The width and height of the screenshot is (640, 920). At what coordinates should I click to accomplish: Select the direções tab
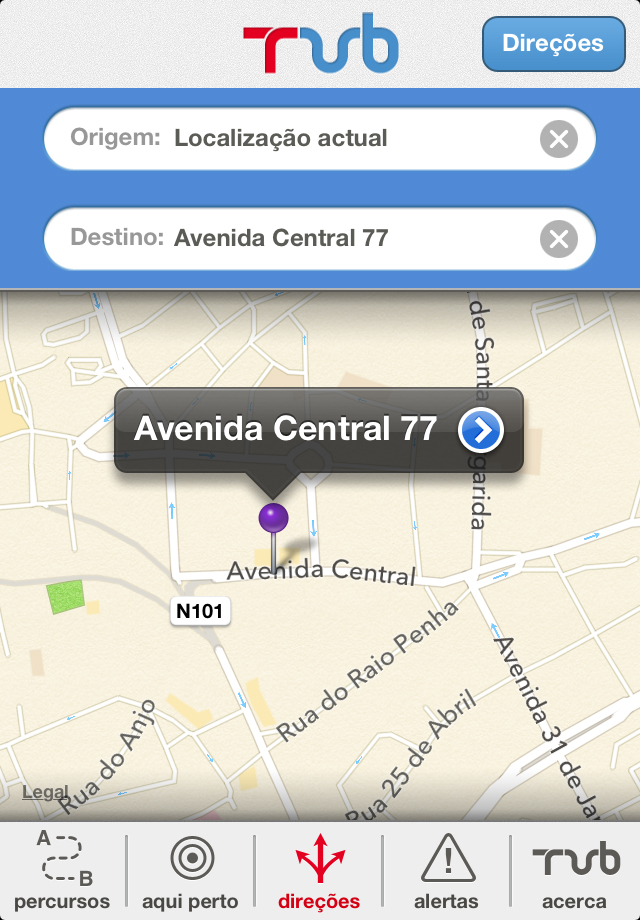[x=319, y=870]
